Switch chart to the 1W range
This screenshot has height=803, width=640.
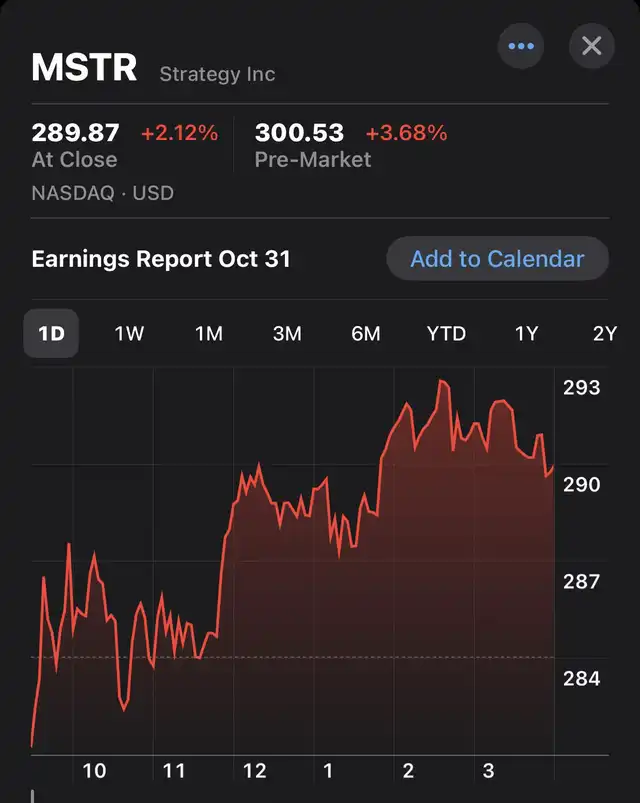tap(130, 334)
